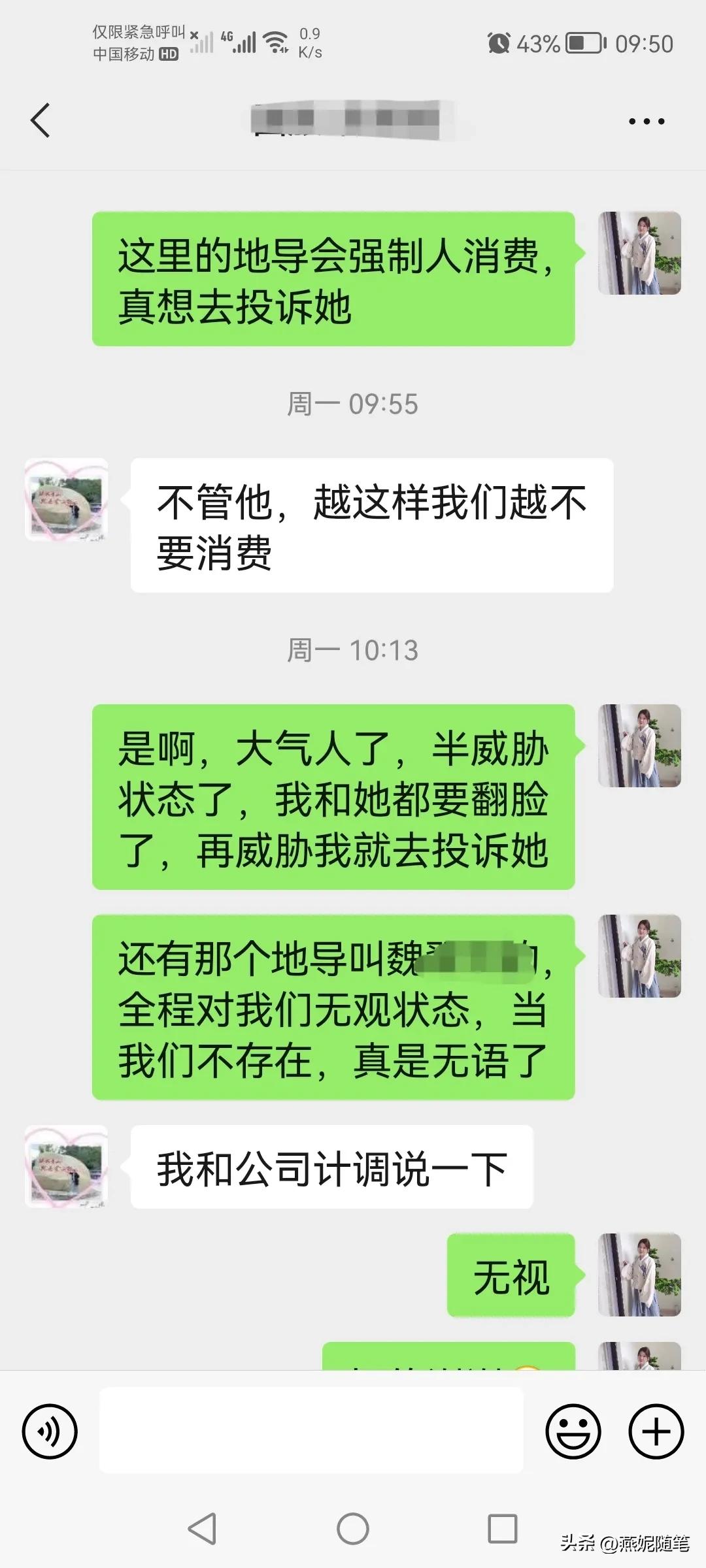Tap the Home circle navigation button
The height and width of the screenshot is (1568, 706).
(353, 1529)
